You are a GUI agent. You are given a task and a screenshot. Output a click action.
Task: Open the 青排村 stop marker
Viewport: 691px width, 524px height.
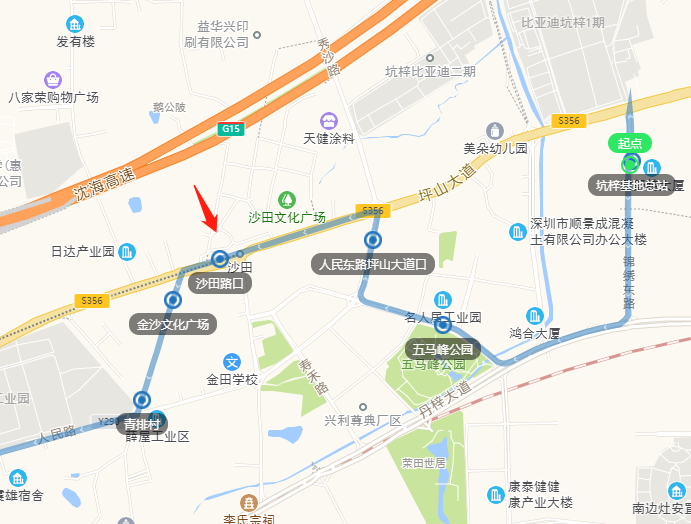coord(141,399)
